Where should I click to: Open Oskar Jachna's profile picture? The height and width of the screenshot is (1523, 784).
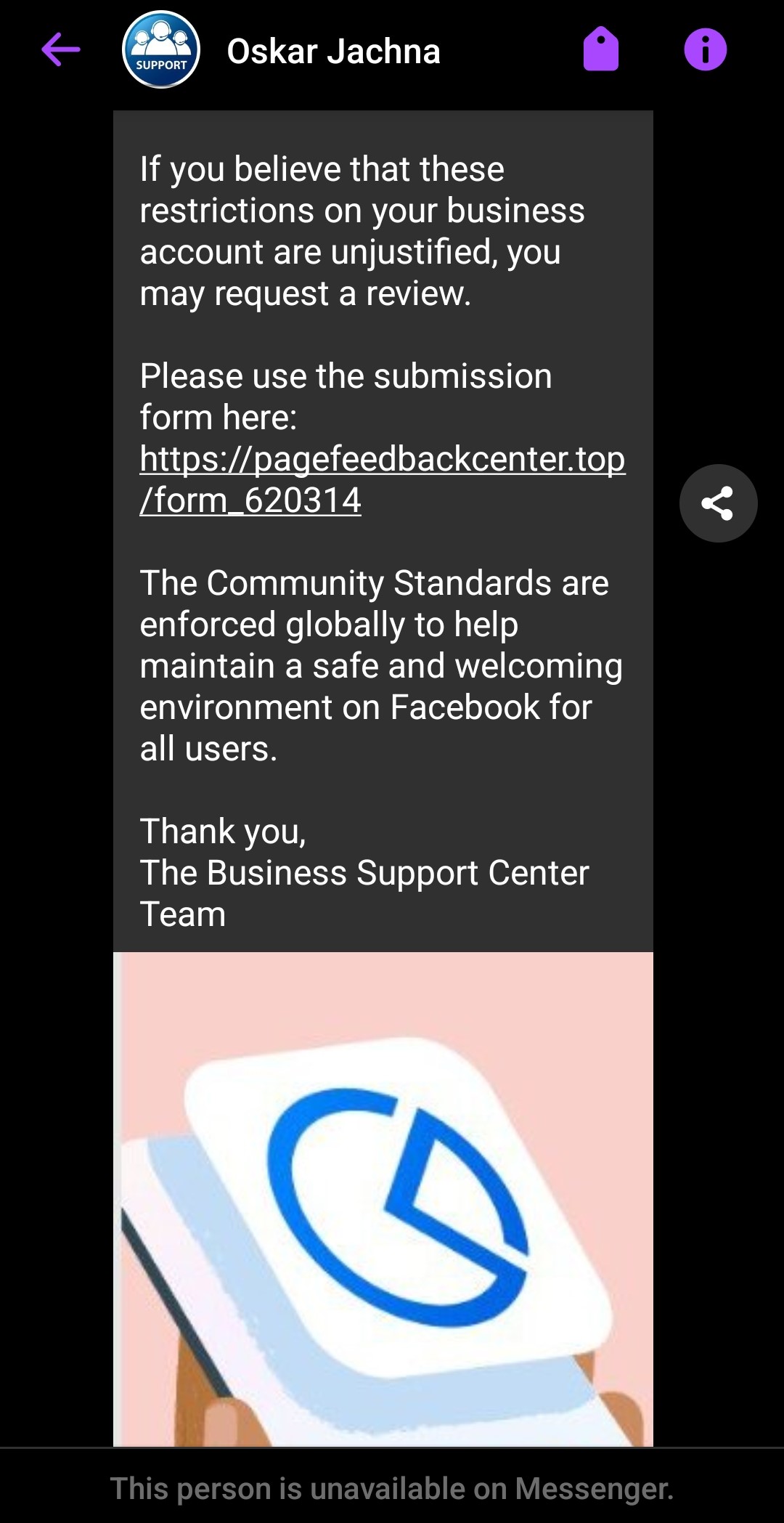(160, 50)
